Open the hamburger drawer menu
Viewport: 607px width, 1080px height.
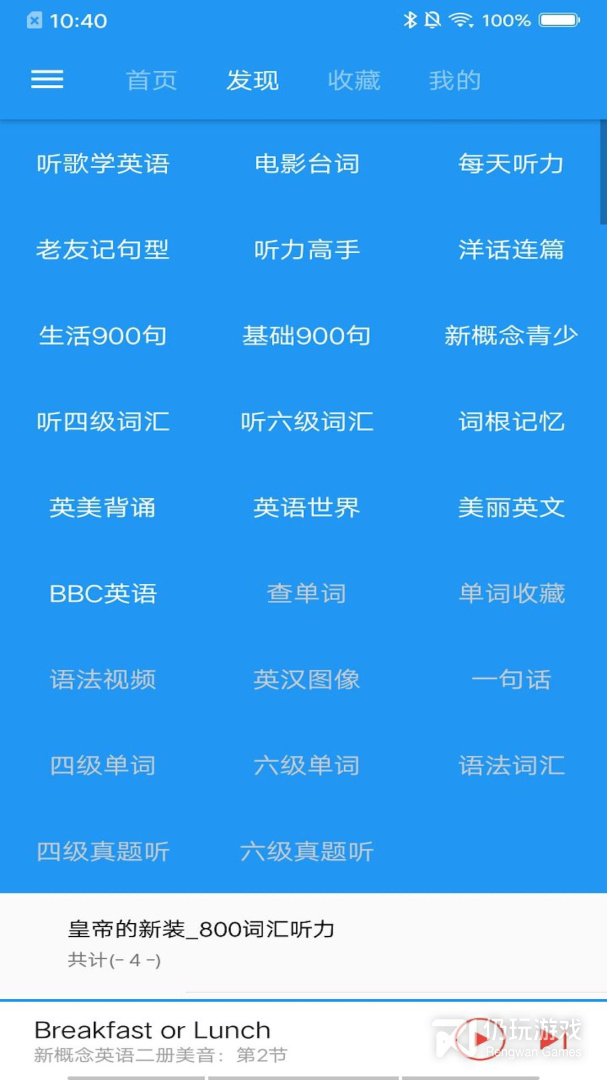(x=47, y=80)
